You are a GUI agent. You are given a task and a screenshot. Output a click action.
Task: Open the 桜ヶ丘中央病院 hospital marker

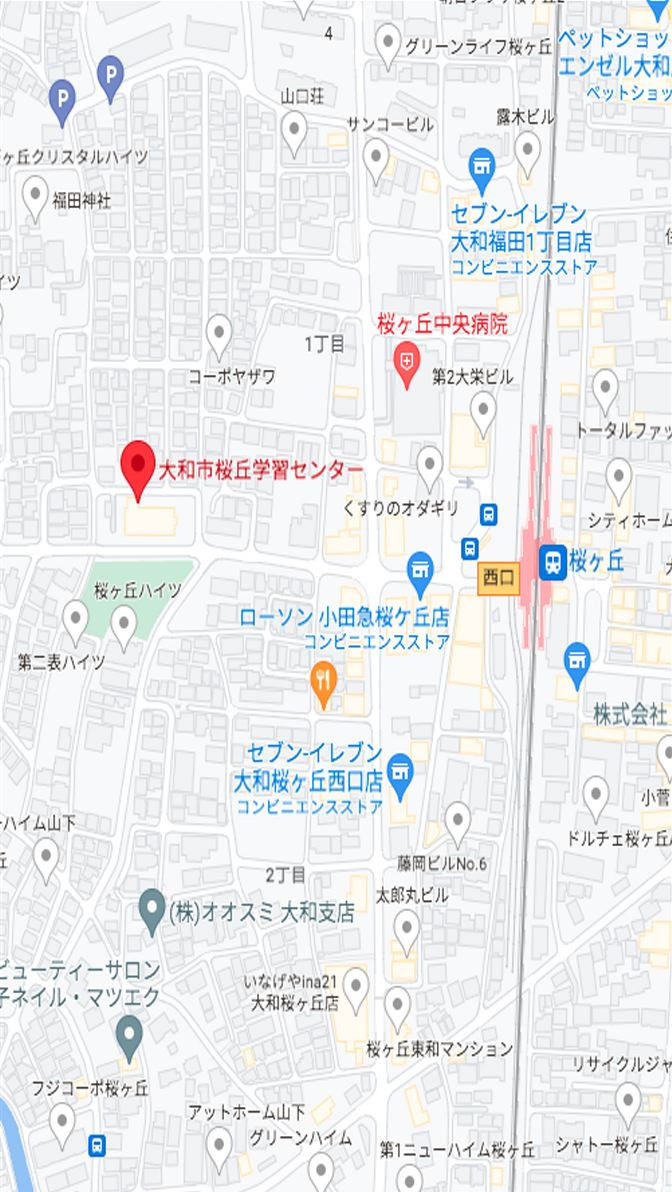pyautogui.click(x=406, y=359)
